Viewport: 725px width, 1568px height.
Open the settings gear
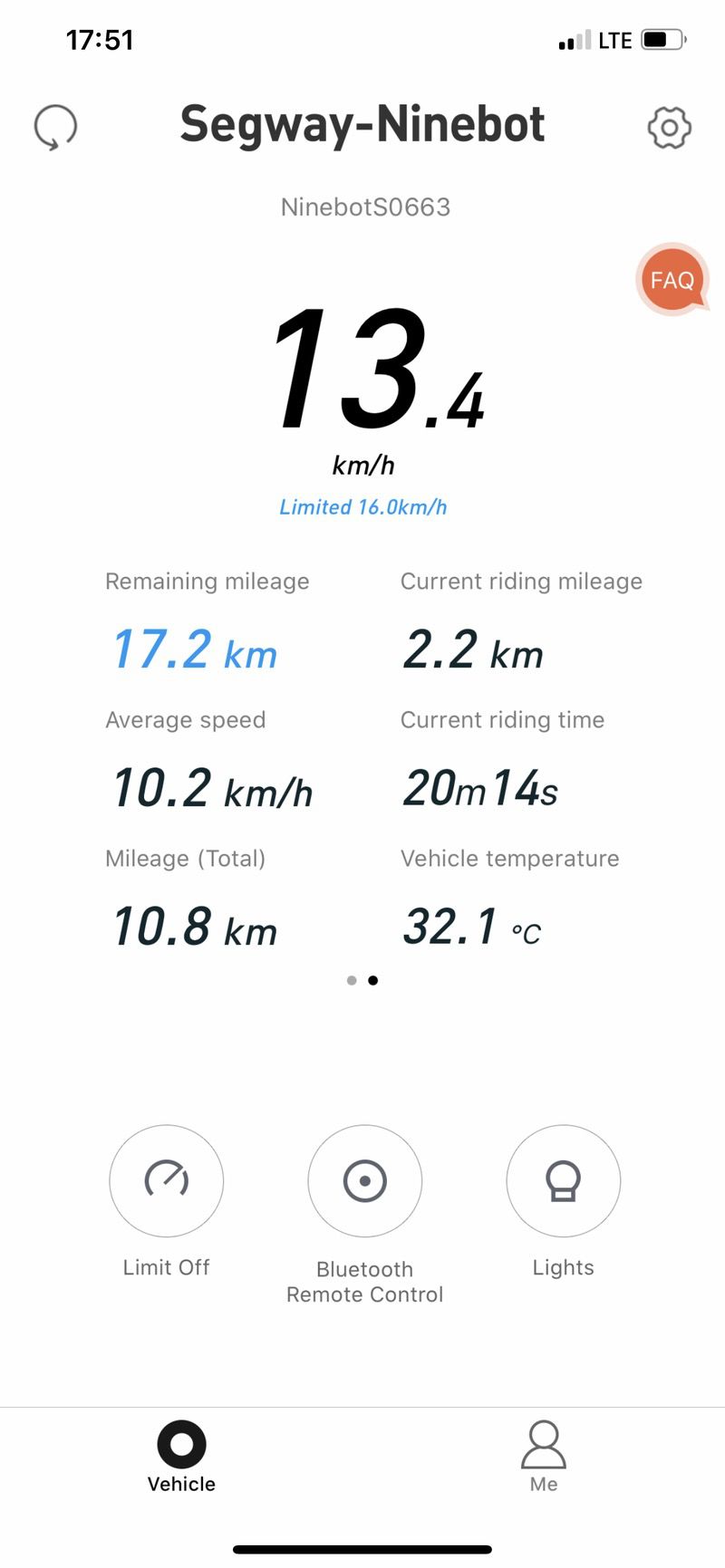click(x=669, y=128)
